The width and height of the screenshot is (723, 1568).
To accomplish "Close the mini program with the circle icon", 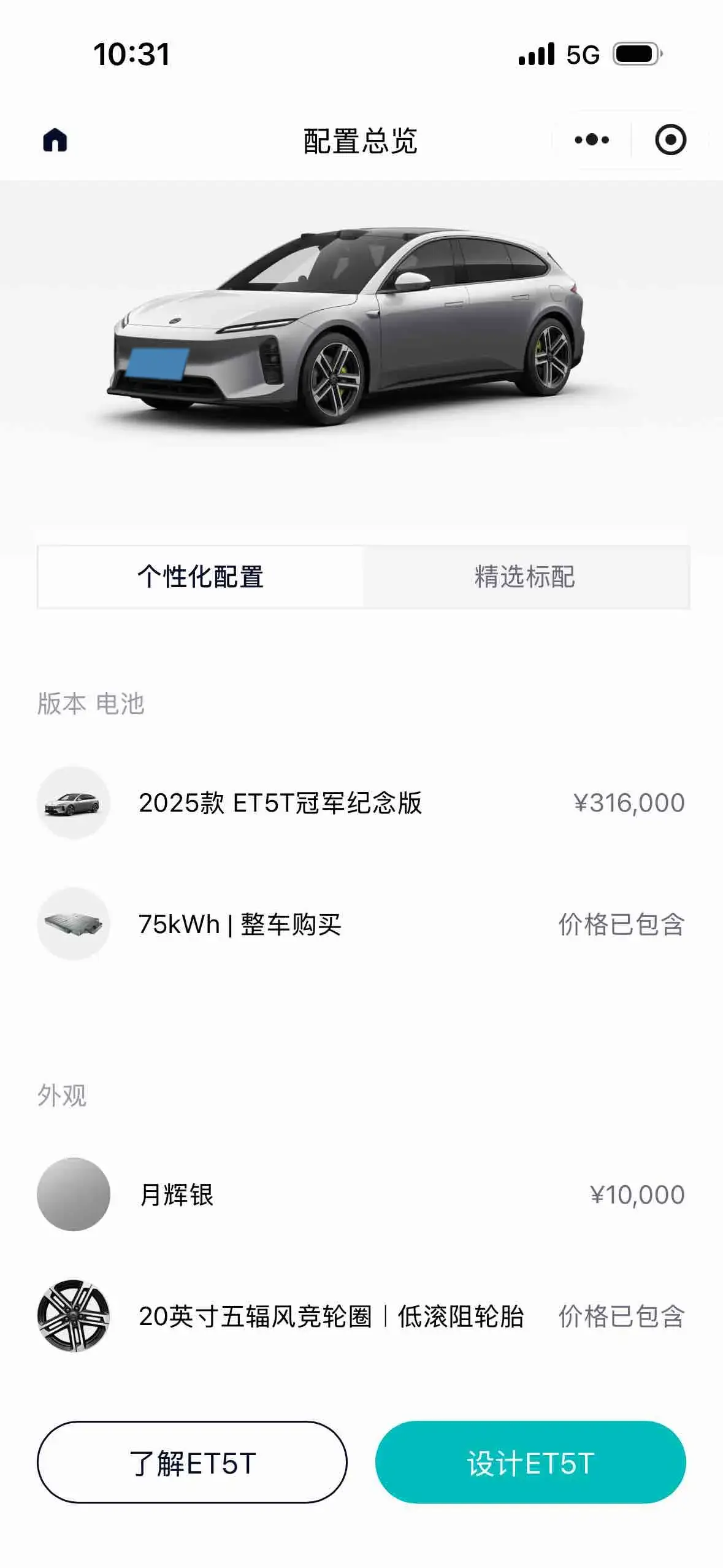I will coord(670,140).
